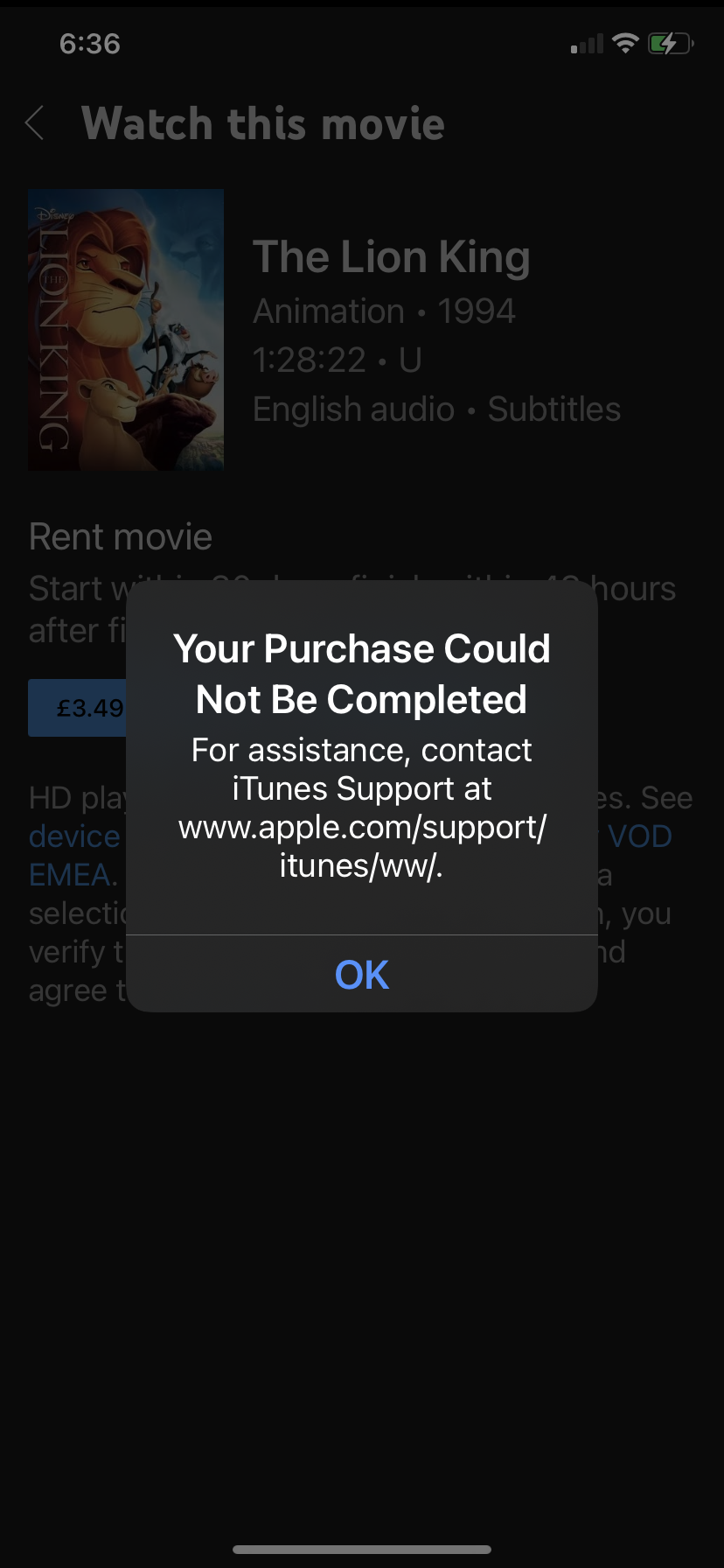Tap the £3.49 rent button
Screen dimensions: 724x1568
tap(78, 707)
